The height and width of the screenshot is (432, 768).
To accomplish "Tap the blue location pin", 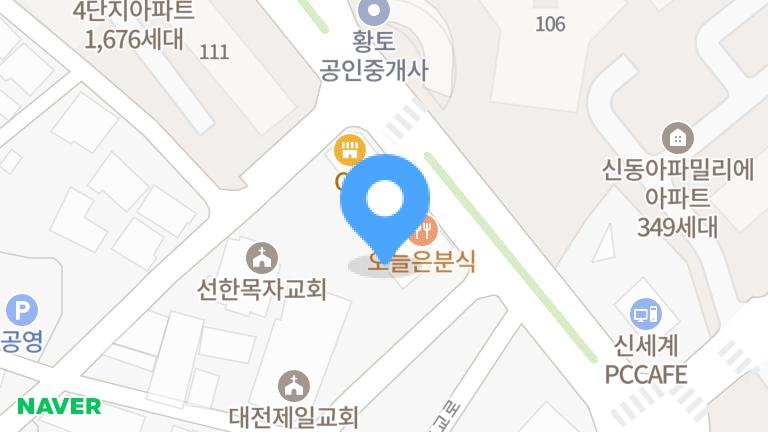I will point(385,200).
